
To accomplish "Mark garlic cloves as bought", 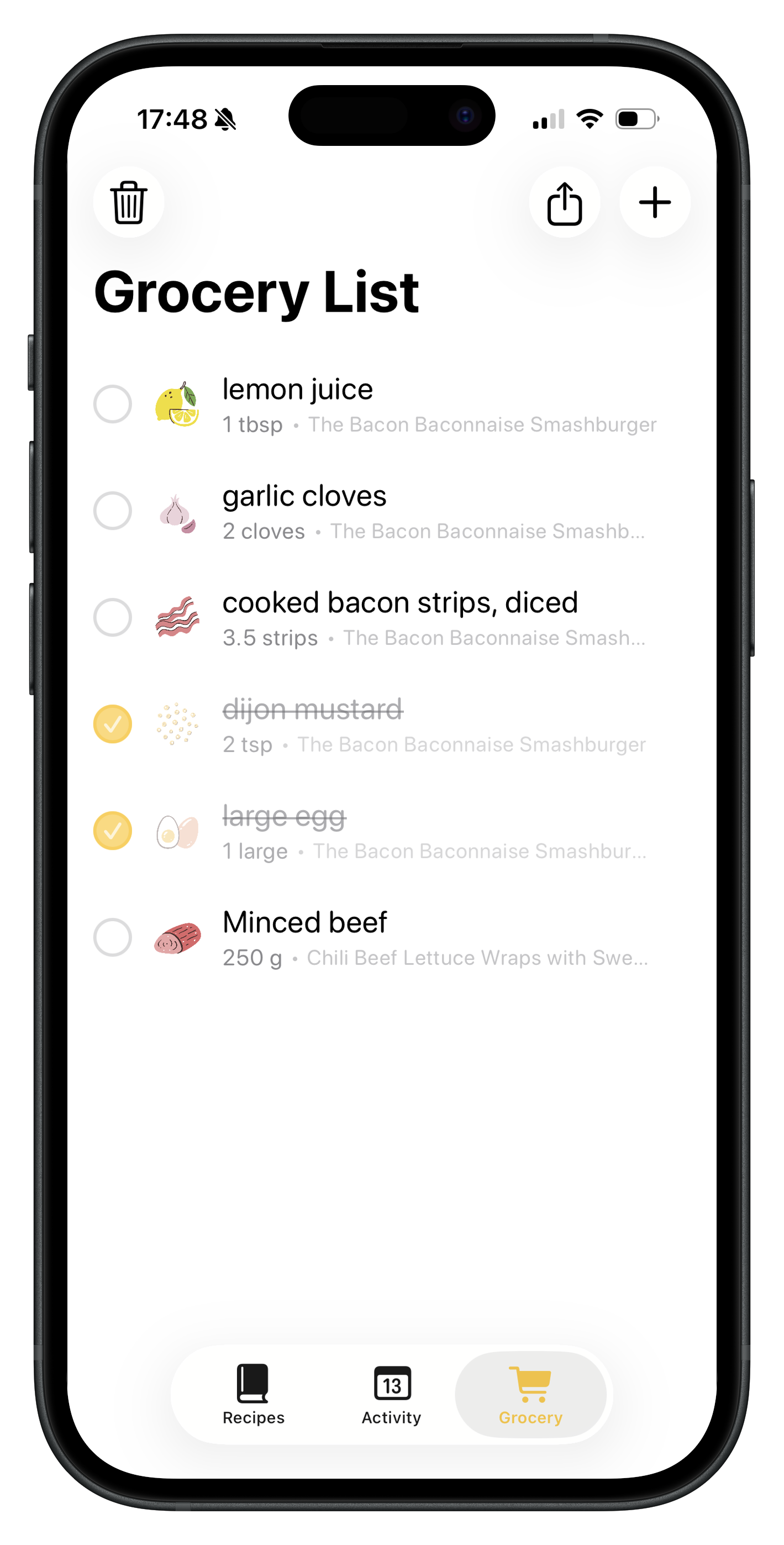I will [x=113, y=511].
